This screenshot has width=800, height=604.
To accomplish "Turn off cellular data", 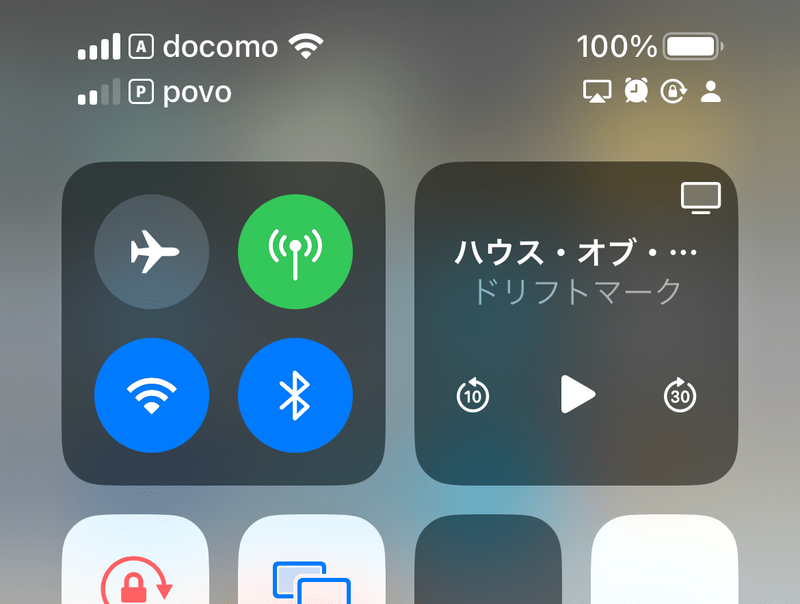I will [x=295, y=250].
